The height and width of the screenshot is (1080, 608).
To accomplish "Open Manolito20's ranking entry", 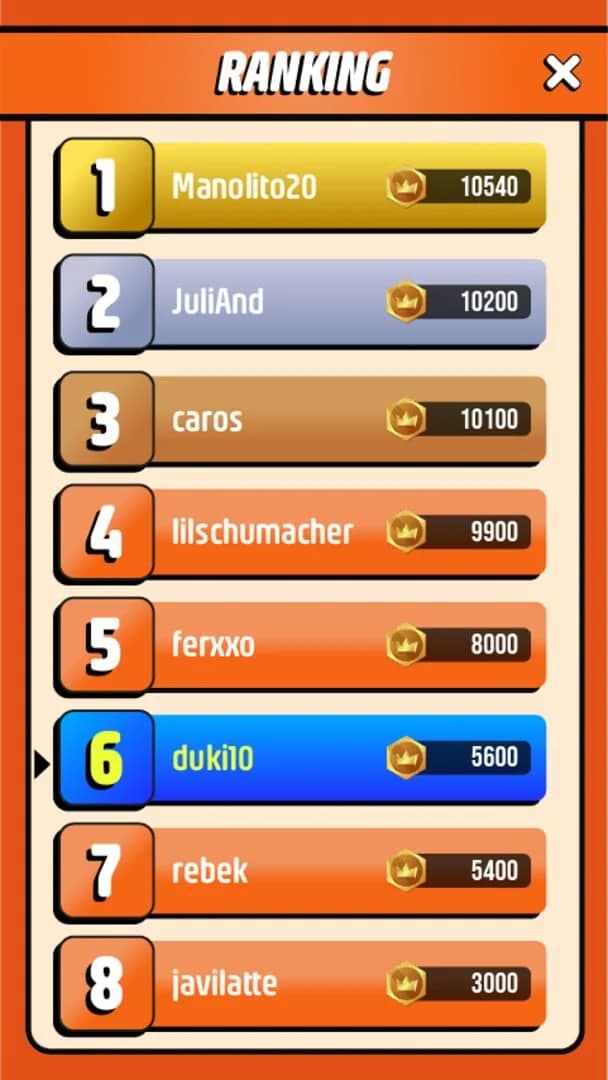I will point(300,187).
